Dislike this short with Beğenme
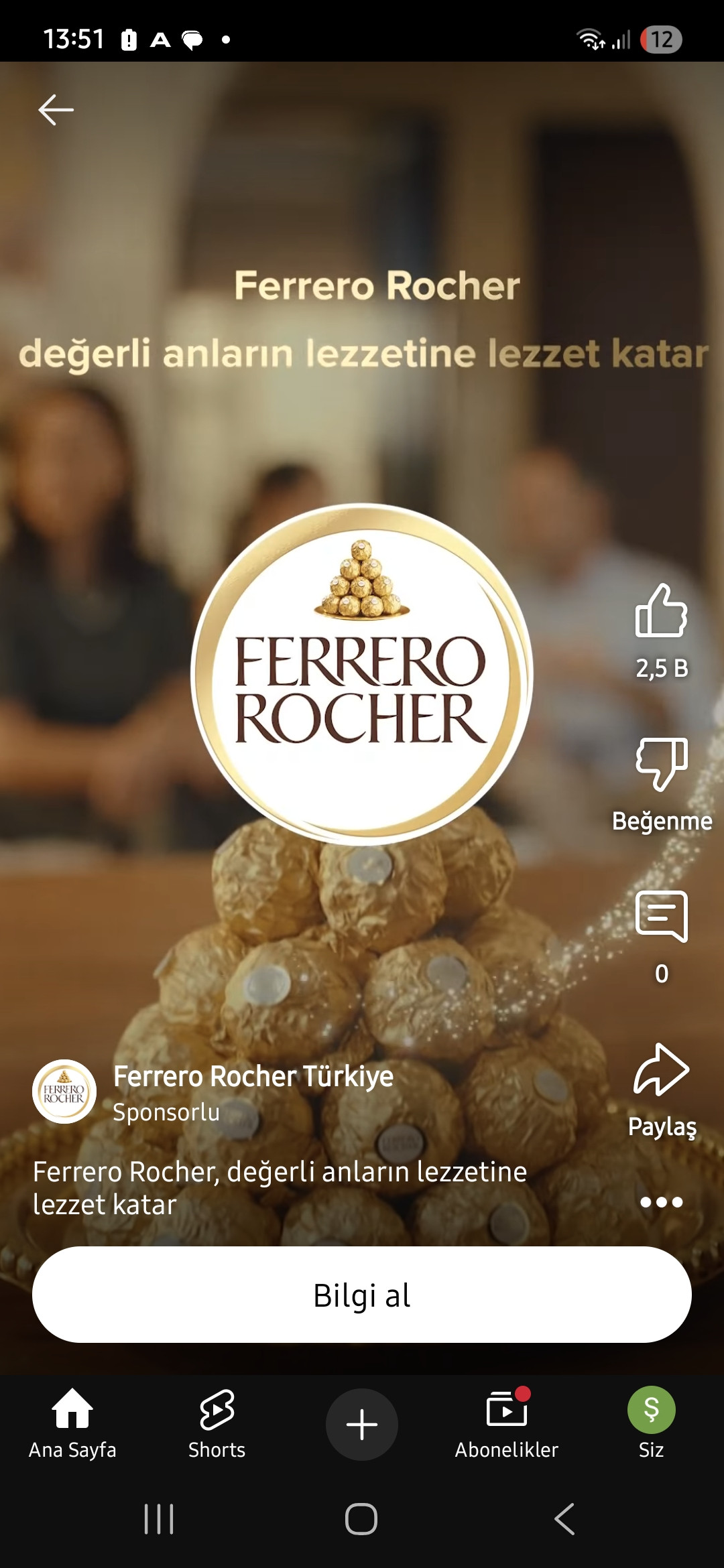 point(661,764)
